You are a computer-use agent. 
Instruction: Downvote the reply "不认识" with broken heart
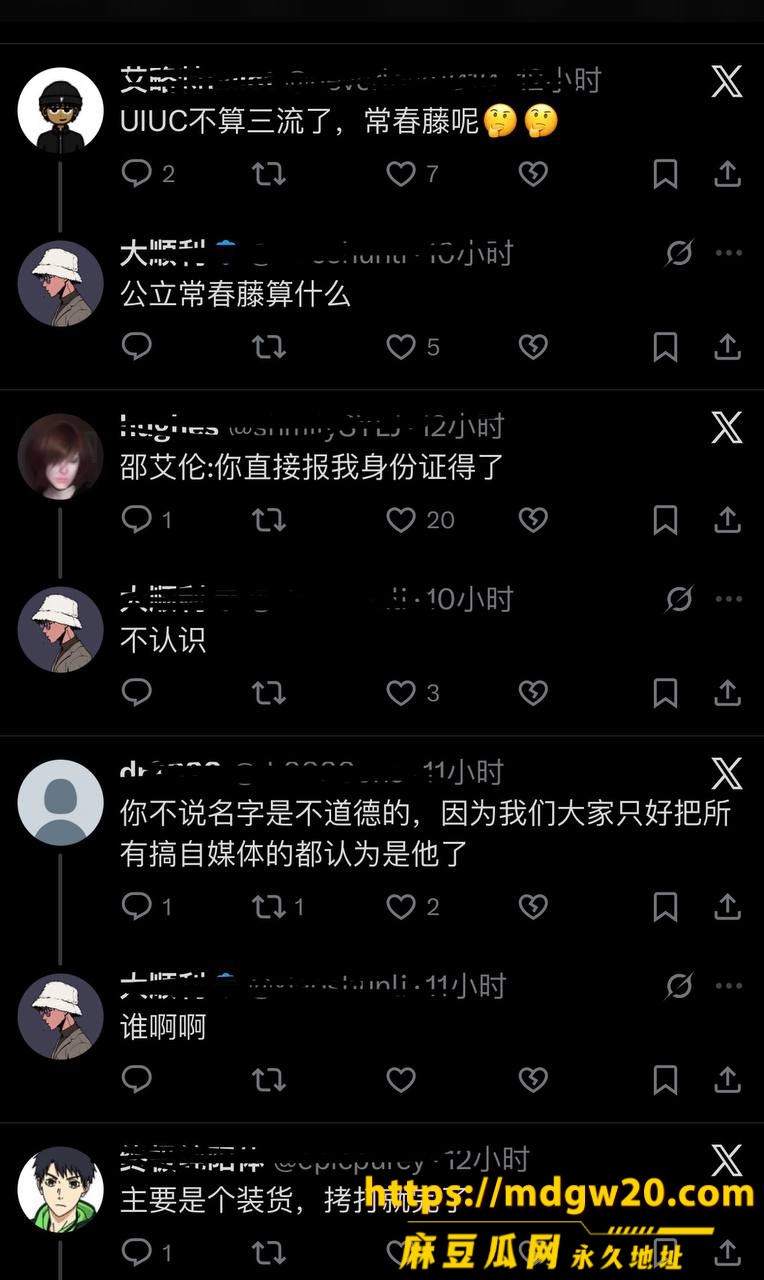533,693
